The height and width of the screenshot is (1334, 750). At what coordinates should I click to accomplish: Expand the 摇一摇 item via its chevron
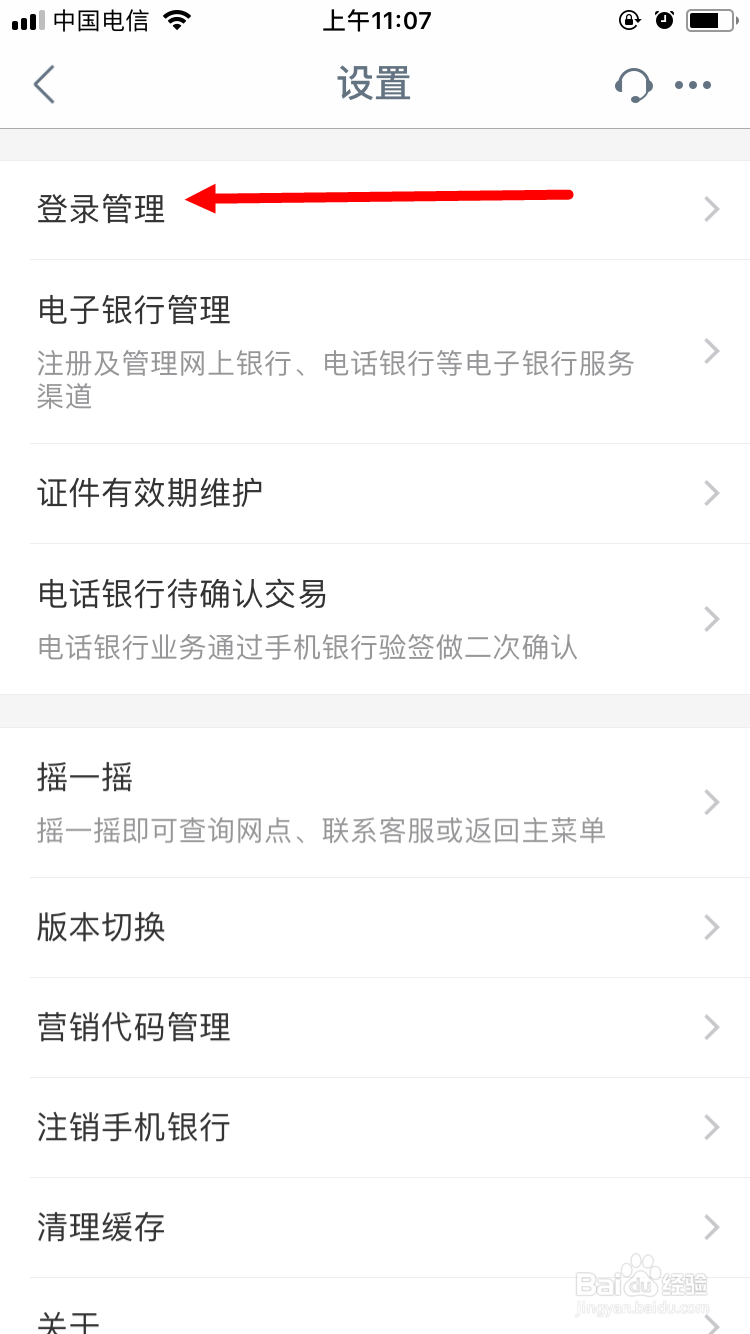(x=711, y=802)
